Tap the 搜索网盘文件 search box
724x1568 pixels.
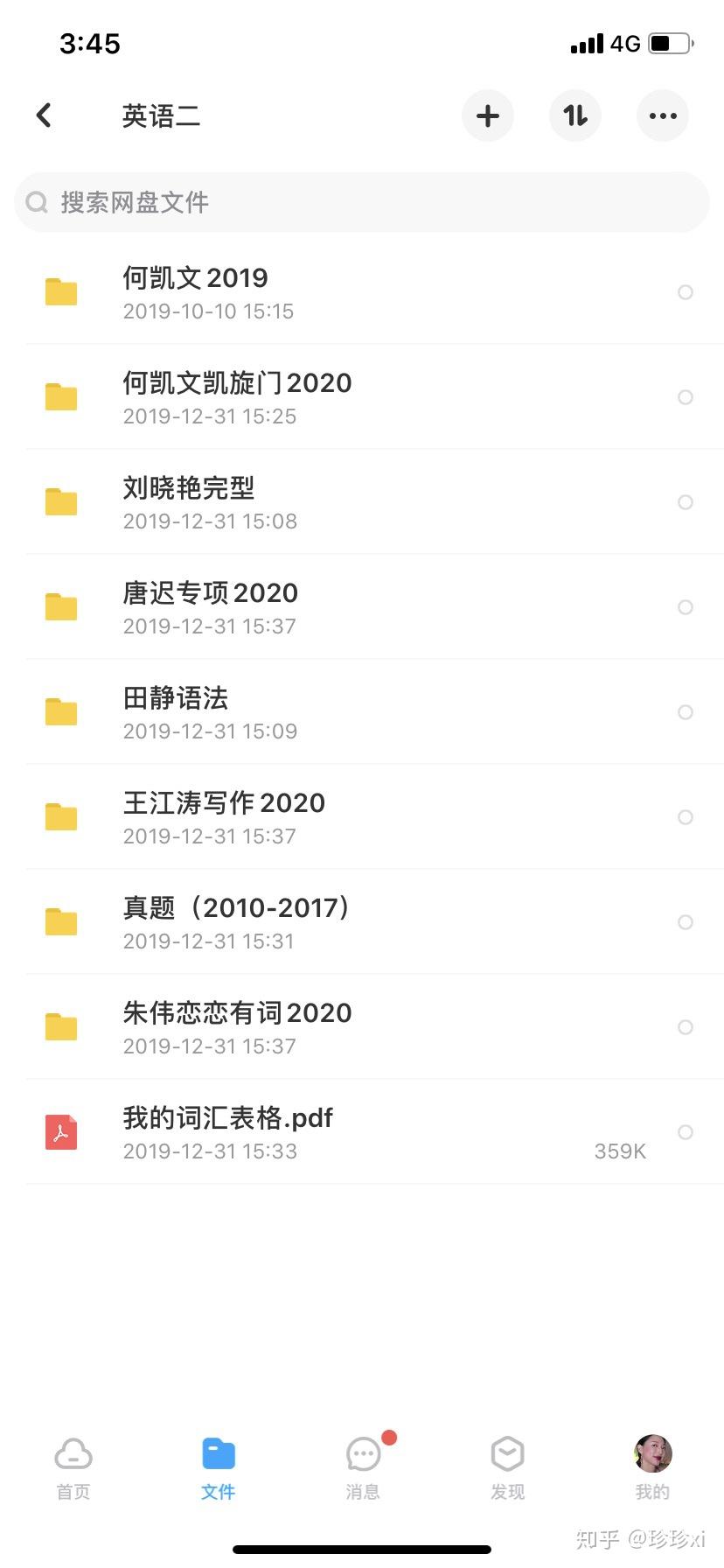coord(362,203)
